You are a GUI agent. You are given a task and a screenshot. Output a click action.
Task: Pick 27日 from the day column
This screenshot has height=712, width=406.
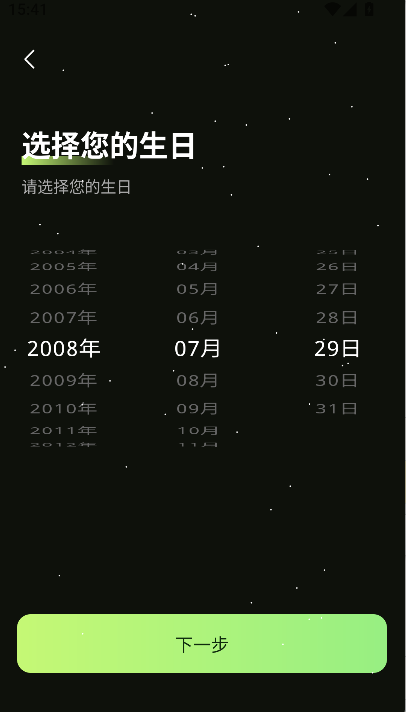tap(337, 289)
